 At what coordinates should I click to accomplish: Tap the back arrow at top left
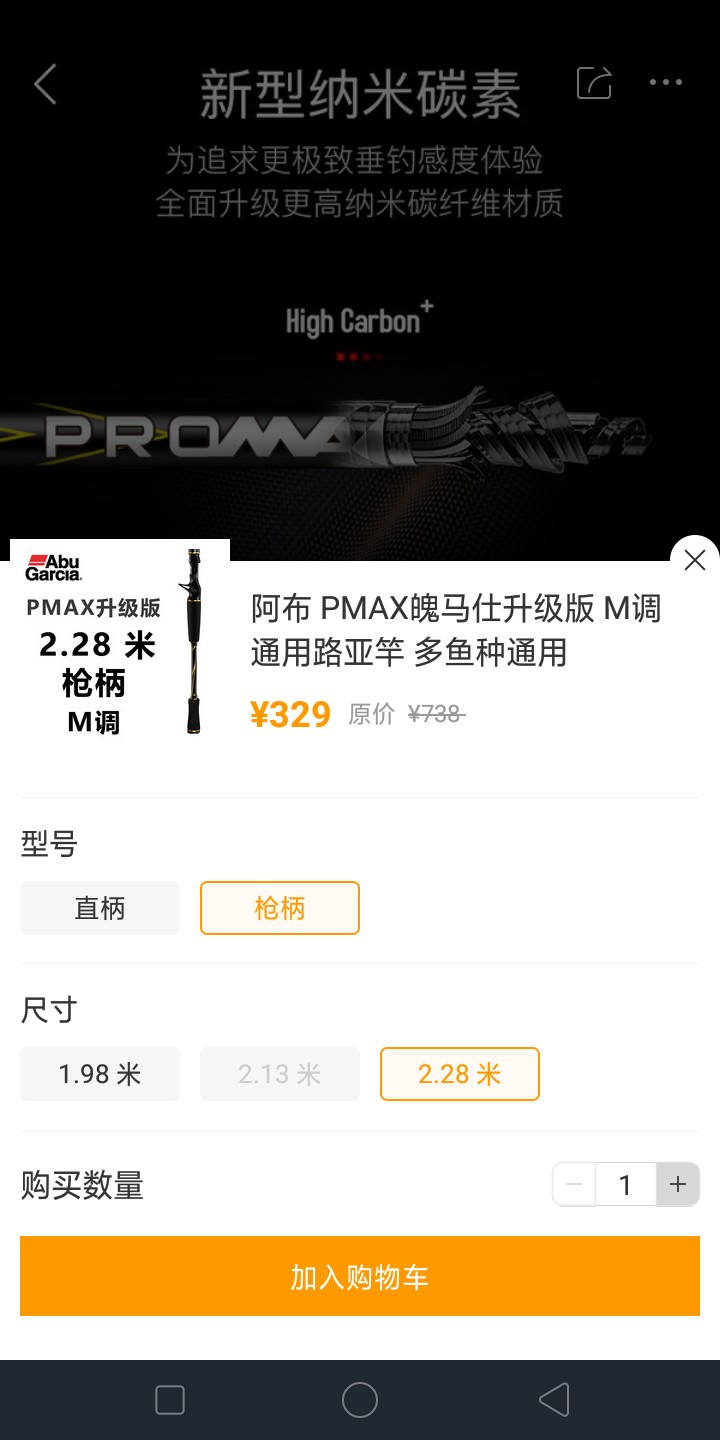[45, 85]
